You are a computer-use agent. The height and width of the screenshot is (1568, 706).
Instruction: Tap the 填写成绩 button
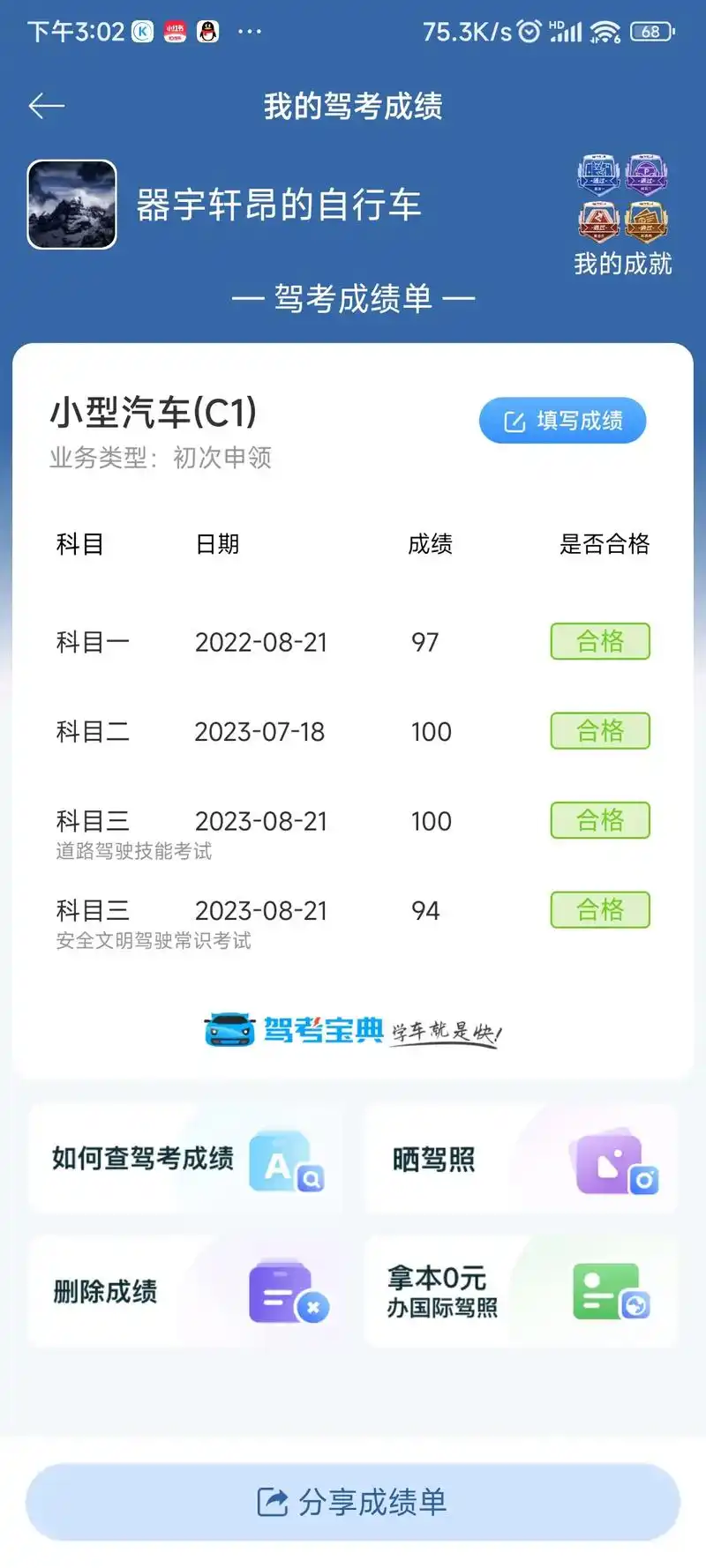[x=561, y=421]
